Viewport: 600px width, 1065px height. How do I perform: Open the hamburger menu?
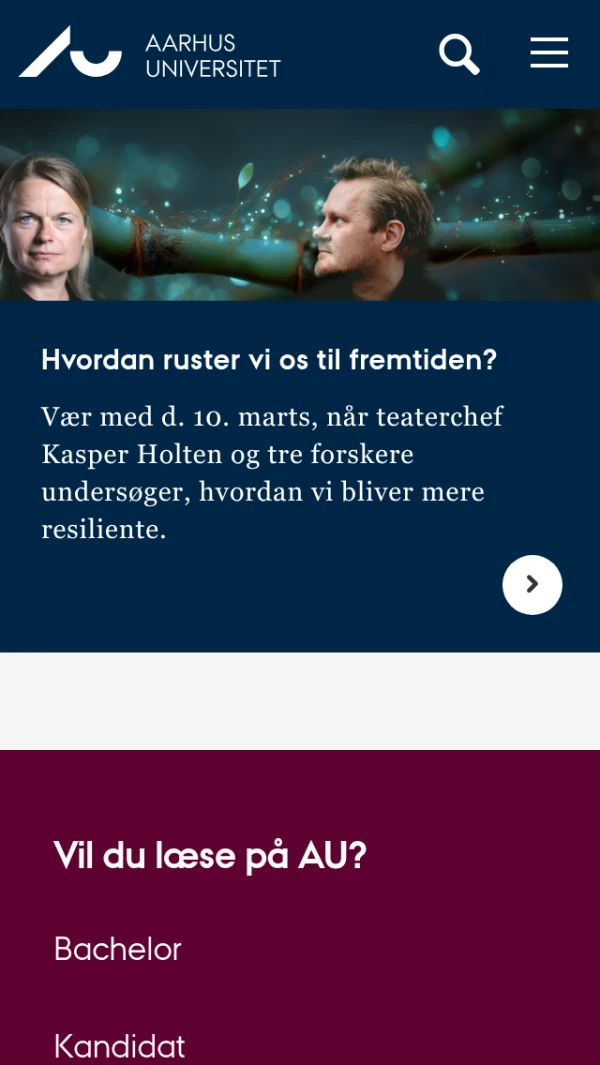(x=549, y=53)
